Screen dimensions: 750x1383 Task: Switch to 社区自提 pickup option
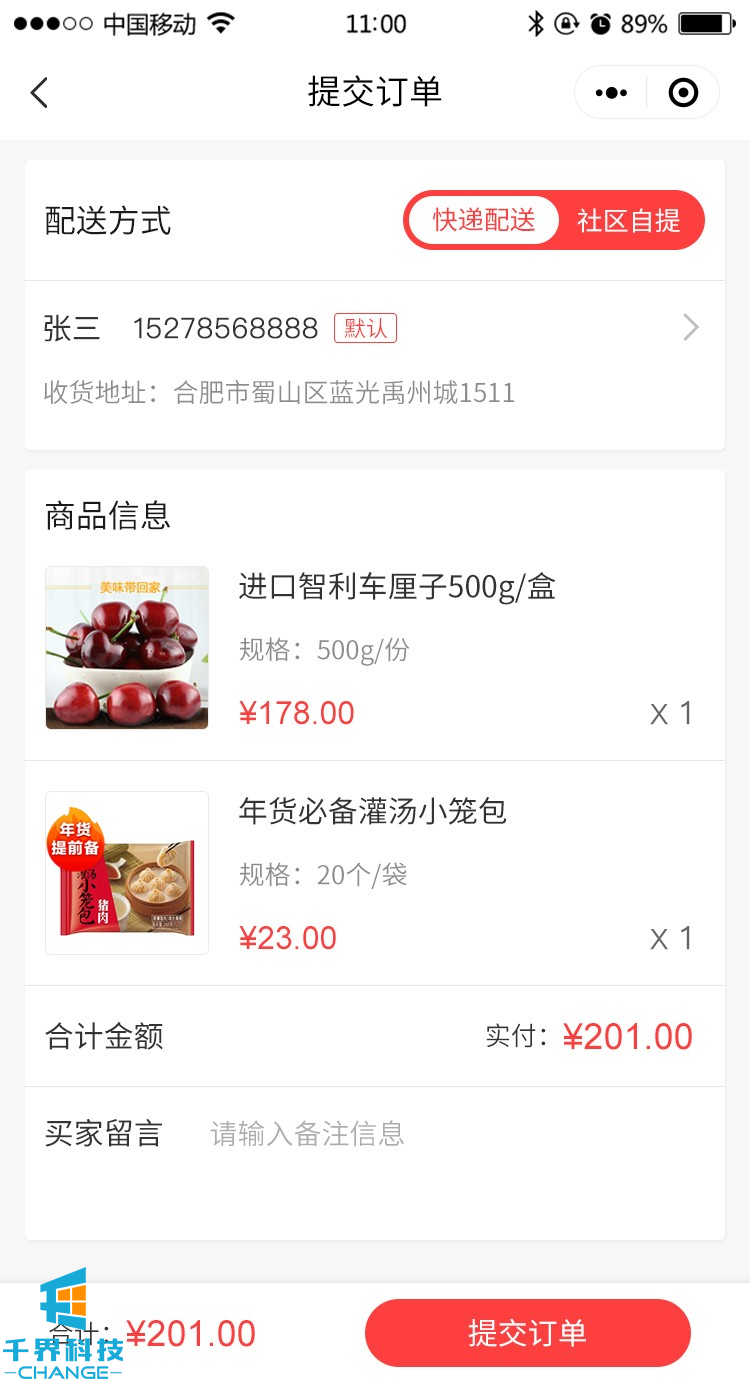click(x=629, y=220)
